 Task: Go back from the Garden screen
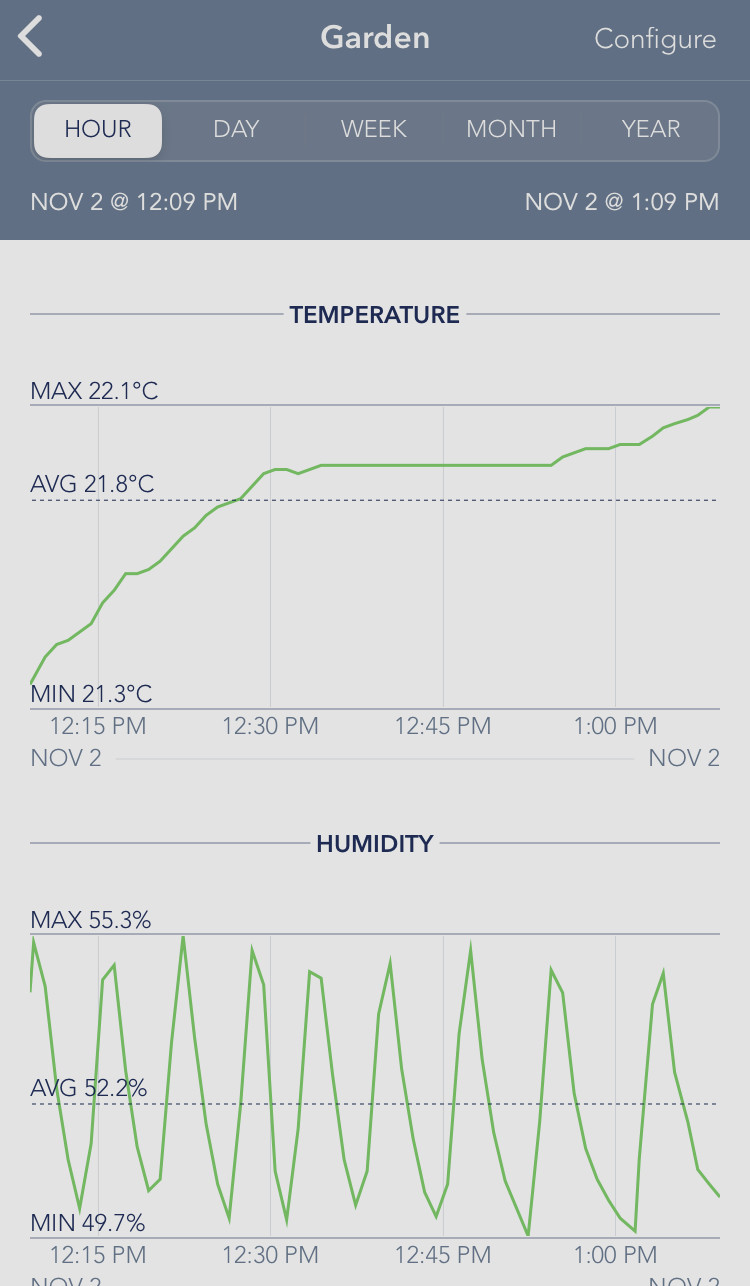click(31, 38)
